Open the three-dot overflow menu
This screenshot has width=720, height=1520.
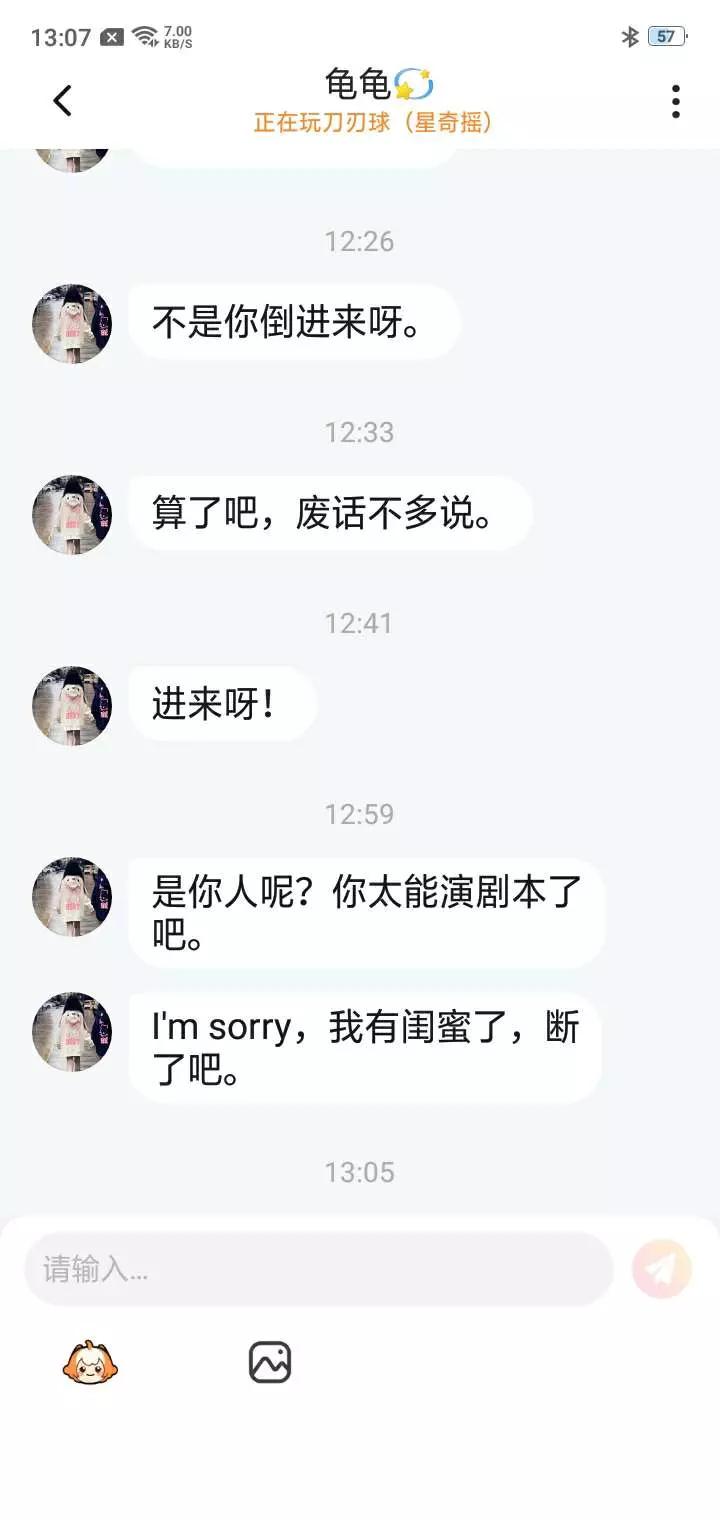pos(676,101)
